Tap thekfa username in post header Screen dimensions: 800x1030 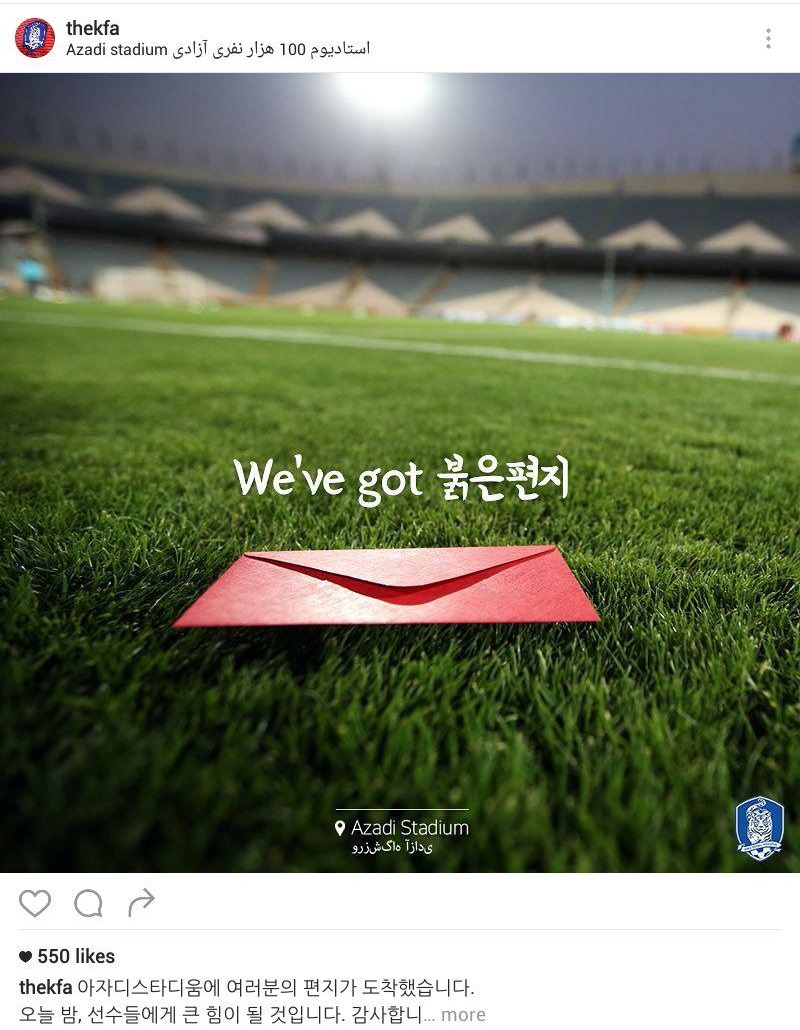pyautogui.click(x=92, y=28)
